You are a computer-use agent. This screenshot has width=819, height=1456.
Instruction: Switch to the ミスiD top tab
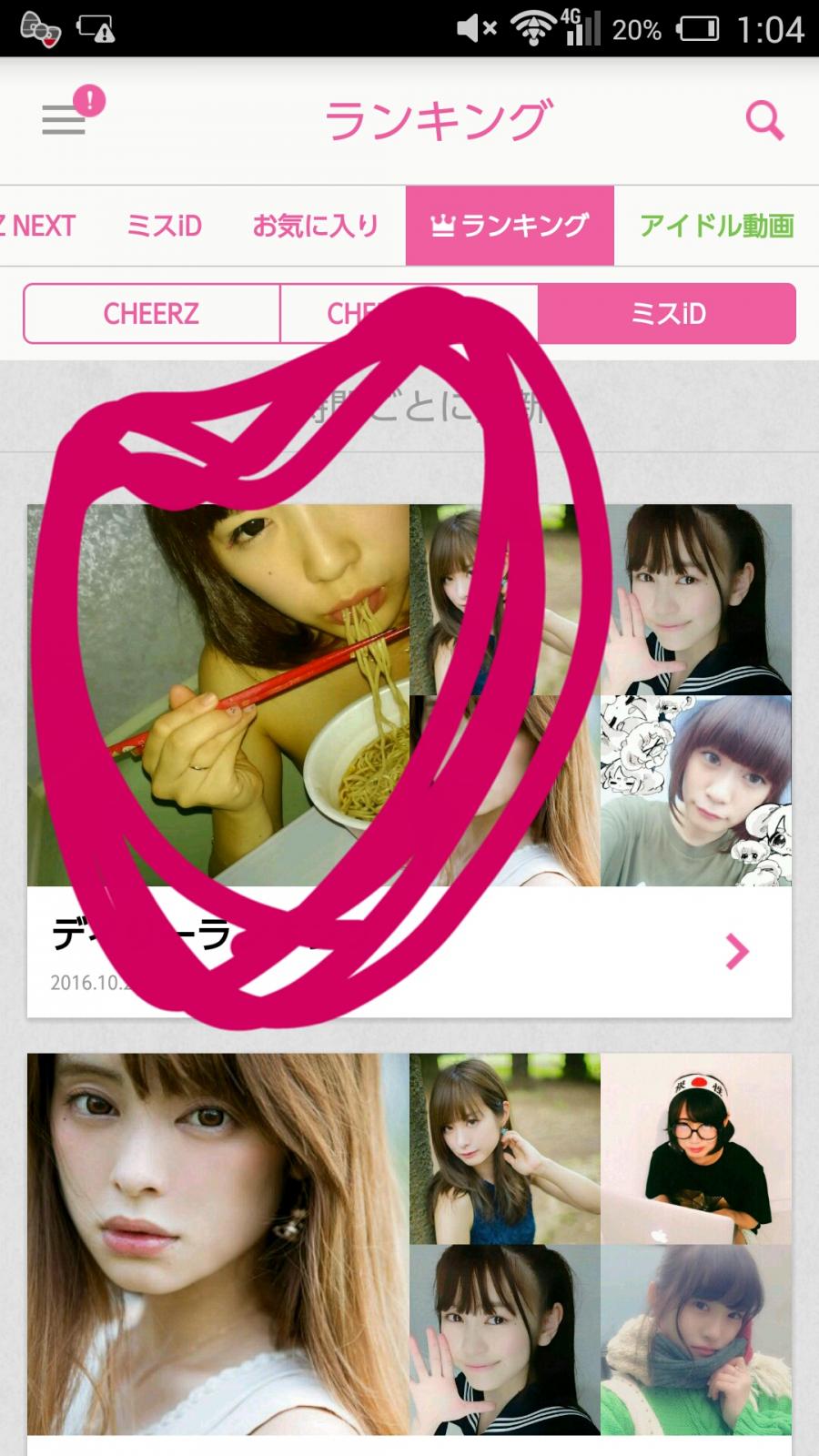click(164, 226)
